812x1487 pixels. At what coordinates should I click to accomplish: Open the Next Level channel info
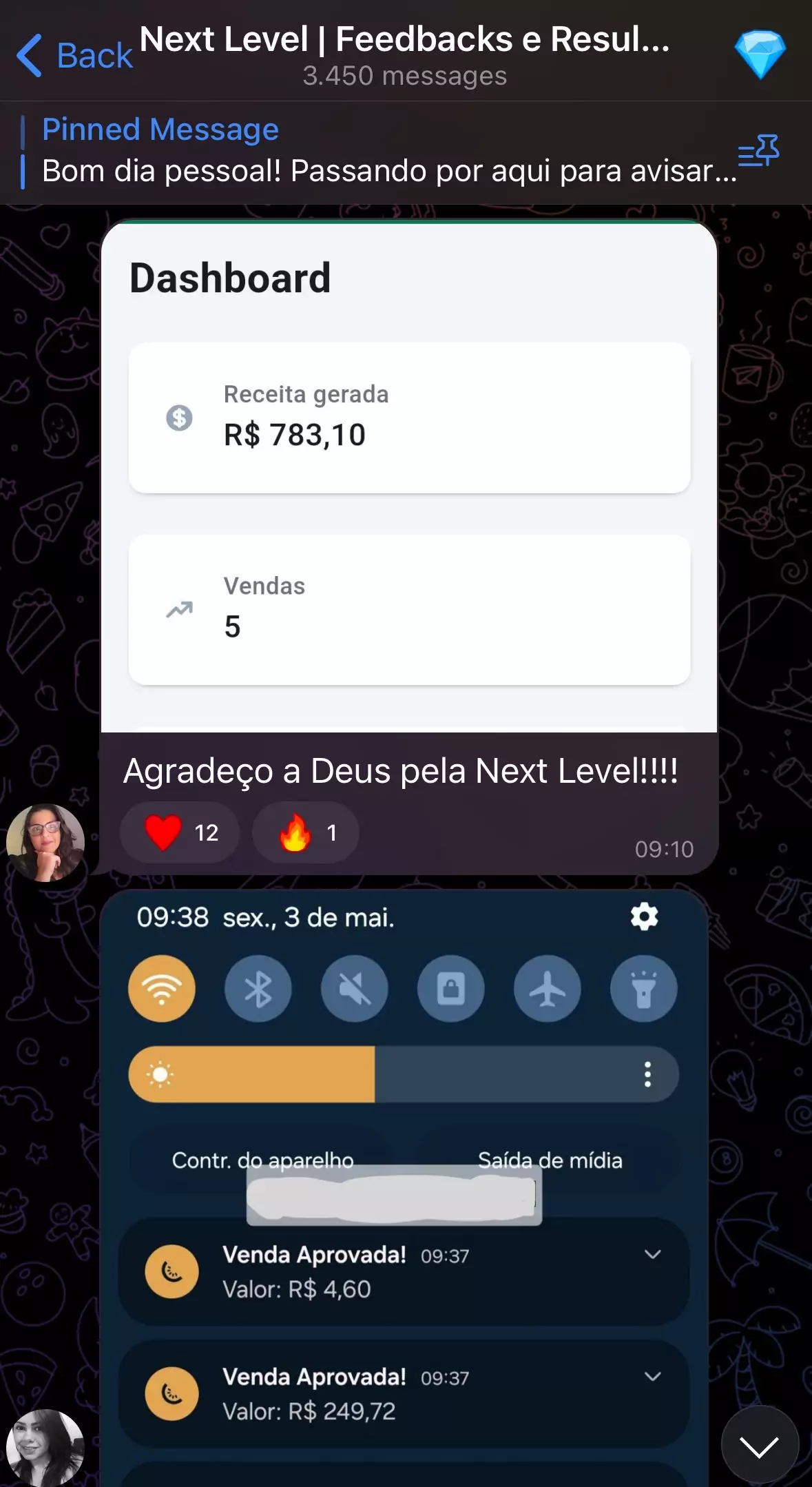pos(405,55)
